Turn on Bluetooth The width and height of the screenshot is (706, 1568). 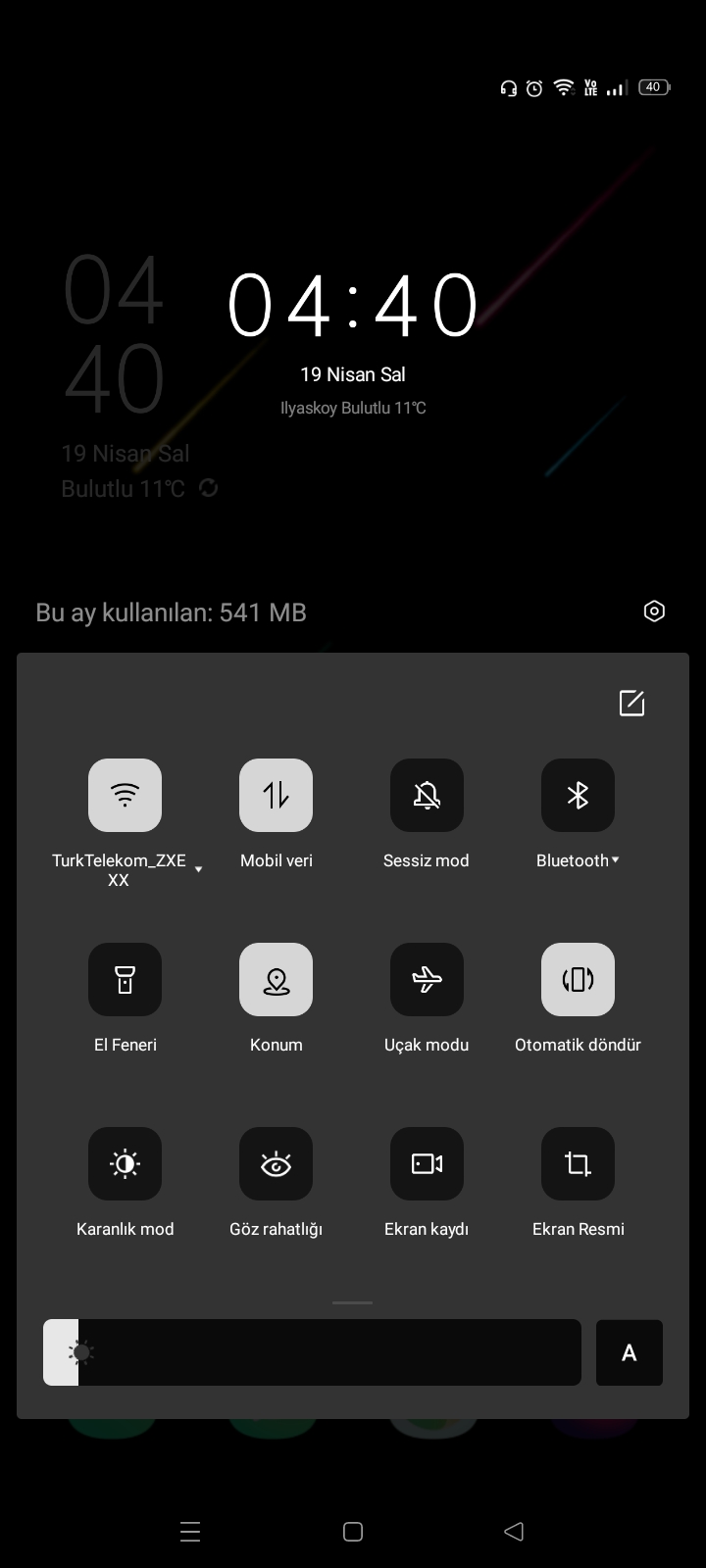pyautogui.click(x=578, y=795)
